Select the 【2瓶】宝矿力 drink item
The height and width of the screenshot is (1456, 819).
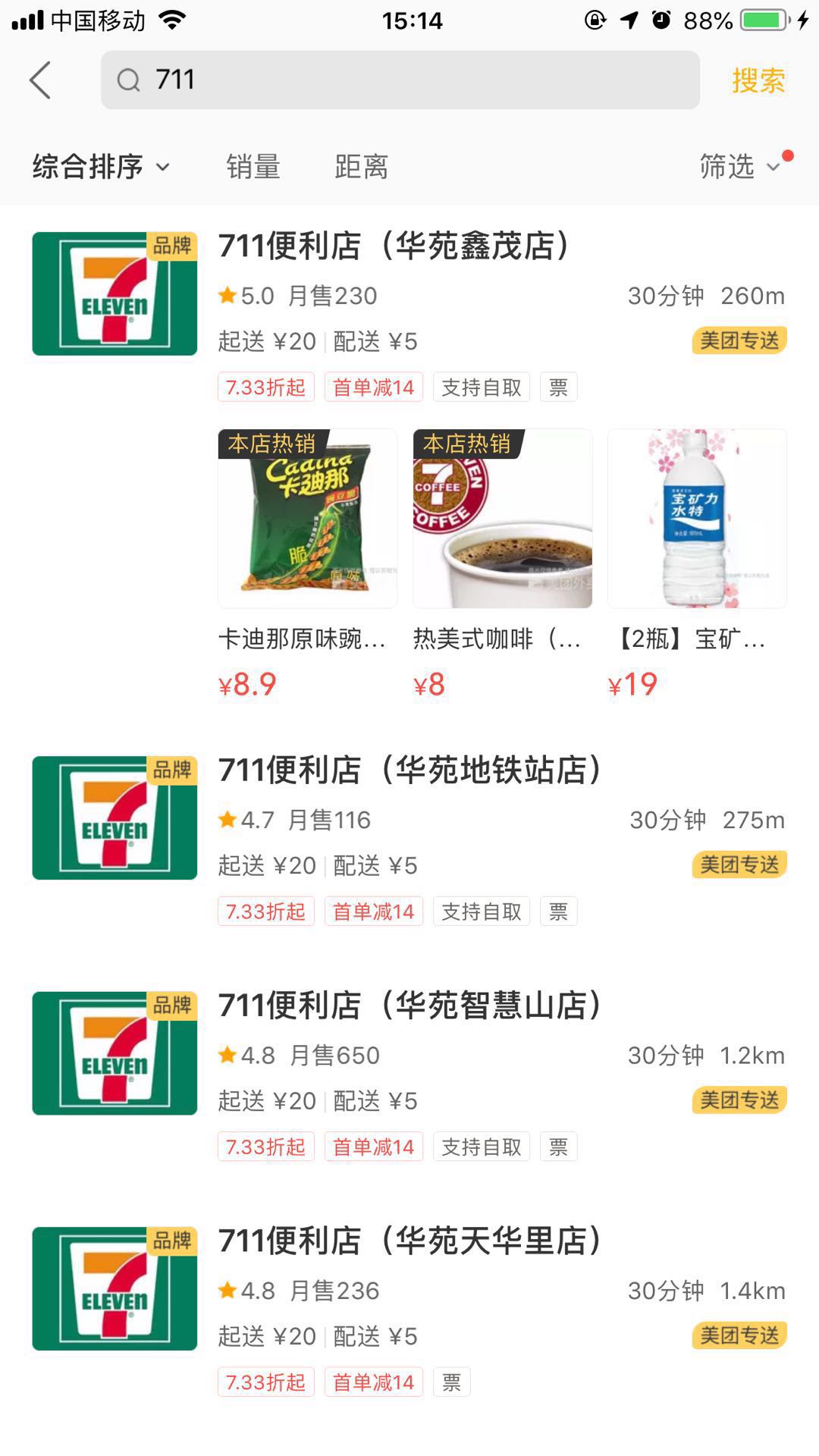tap(697, 519)
